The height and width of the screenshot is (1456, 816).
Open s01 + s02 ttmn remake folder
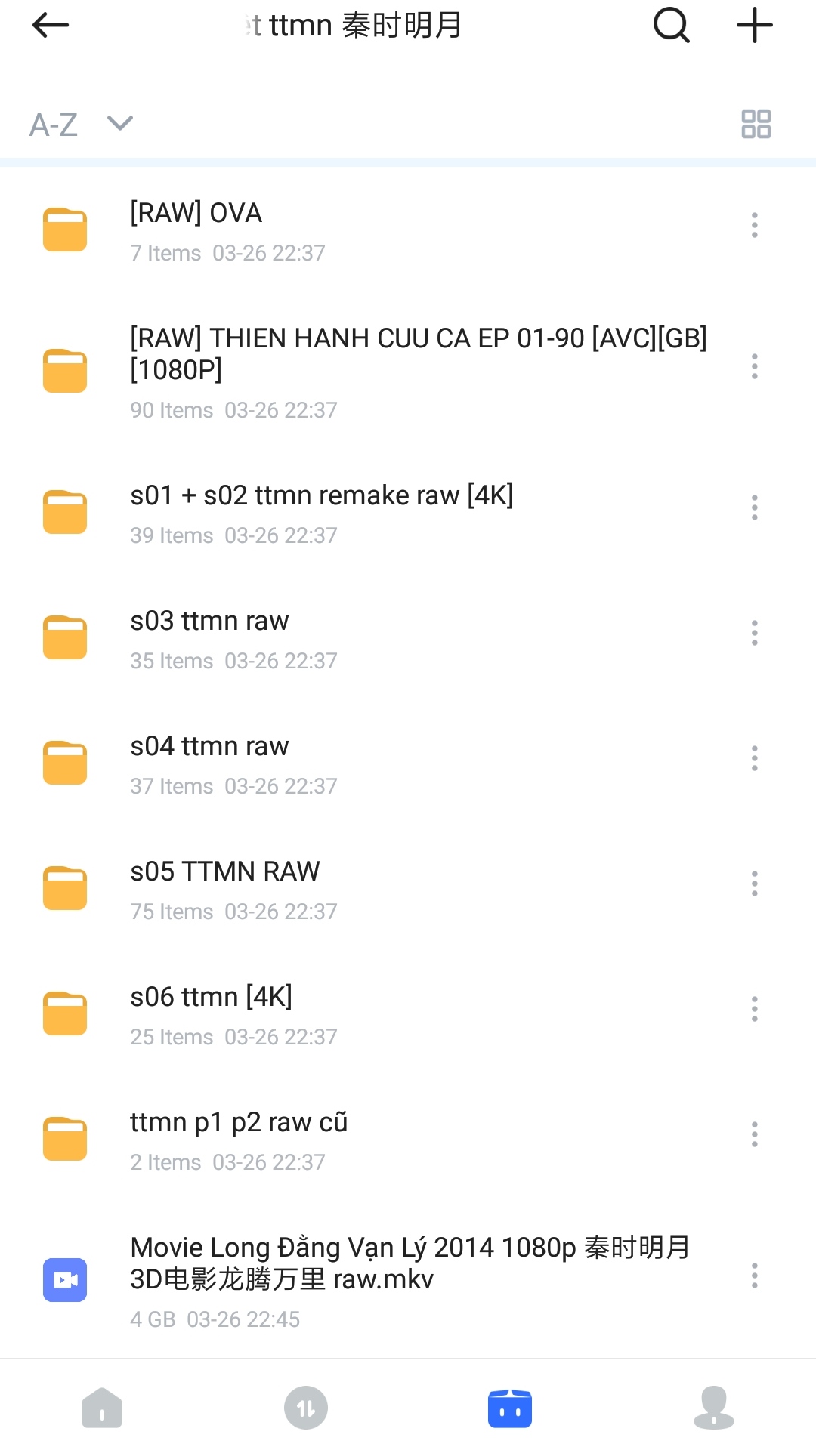[x=408, y=513]
